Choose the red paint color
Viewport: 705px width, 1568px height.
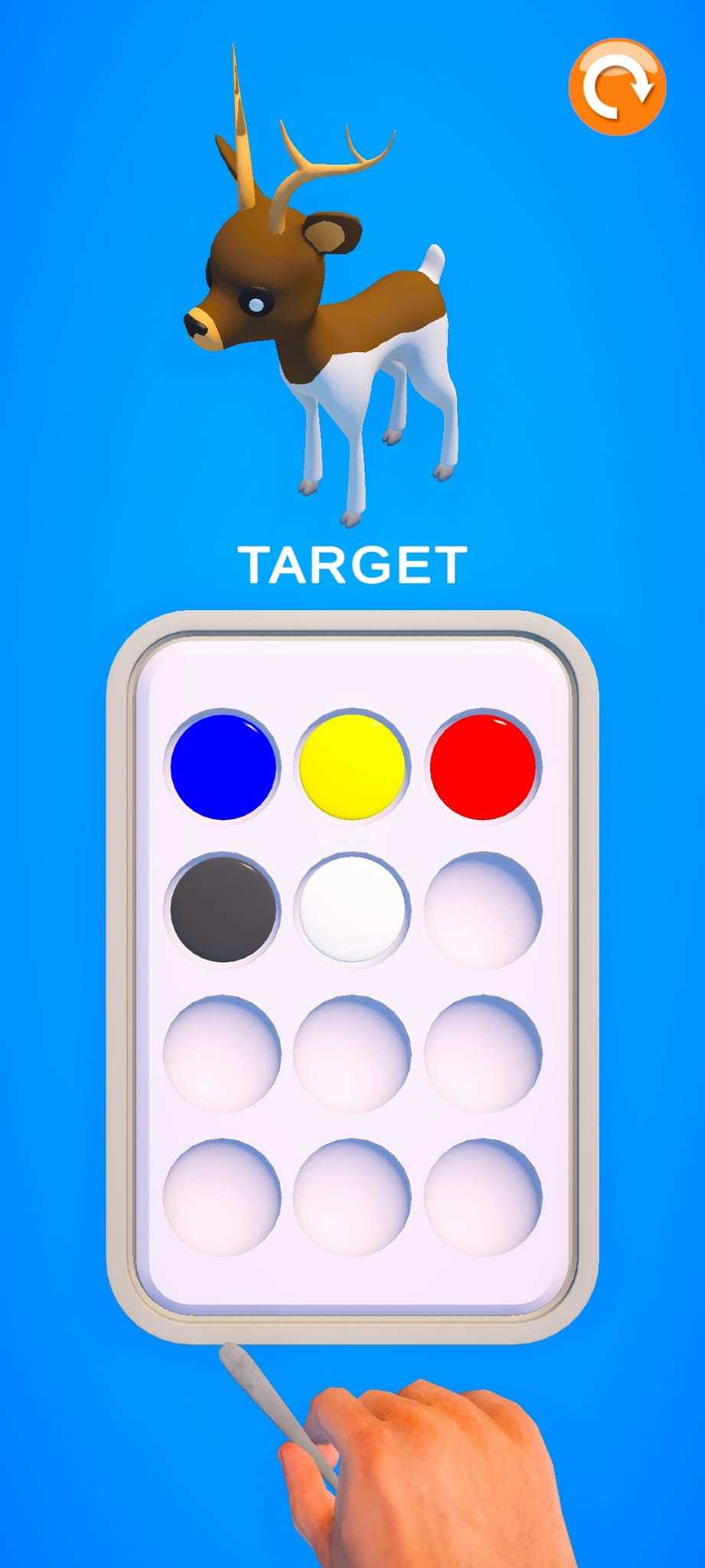click(x=482, y=766)
